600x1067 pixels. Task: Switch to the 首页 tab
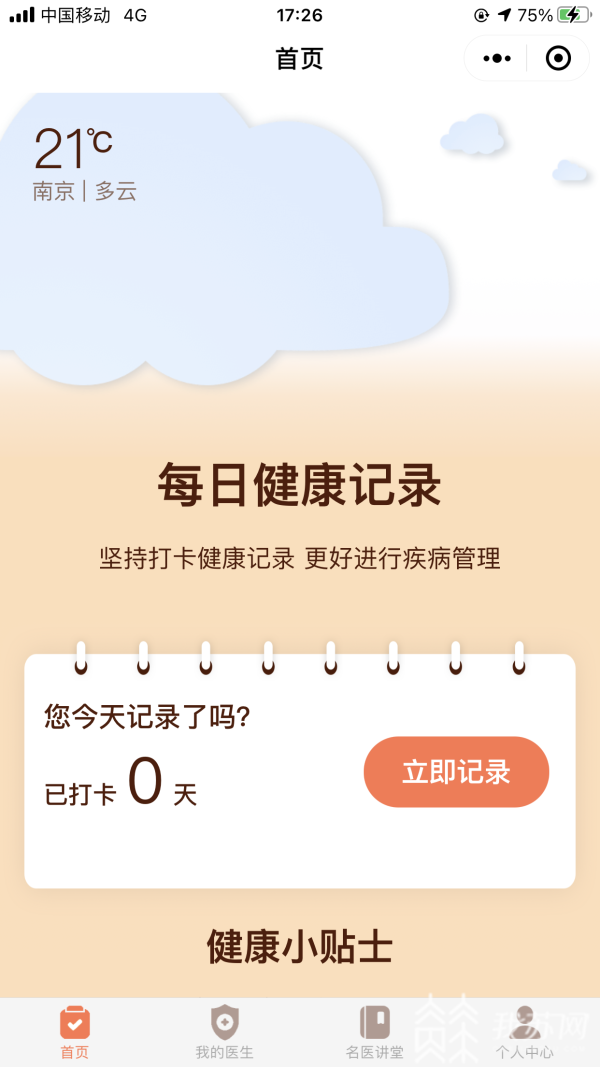(x=75, y=1032)
